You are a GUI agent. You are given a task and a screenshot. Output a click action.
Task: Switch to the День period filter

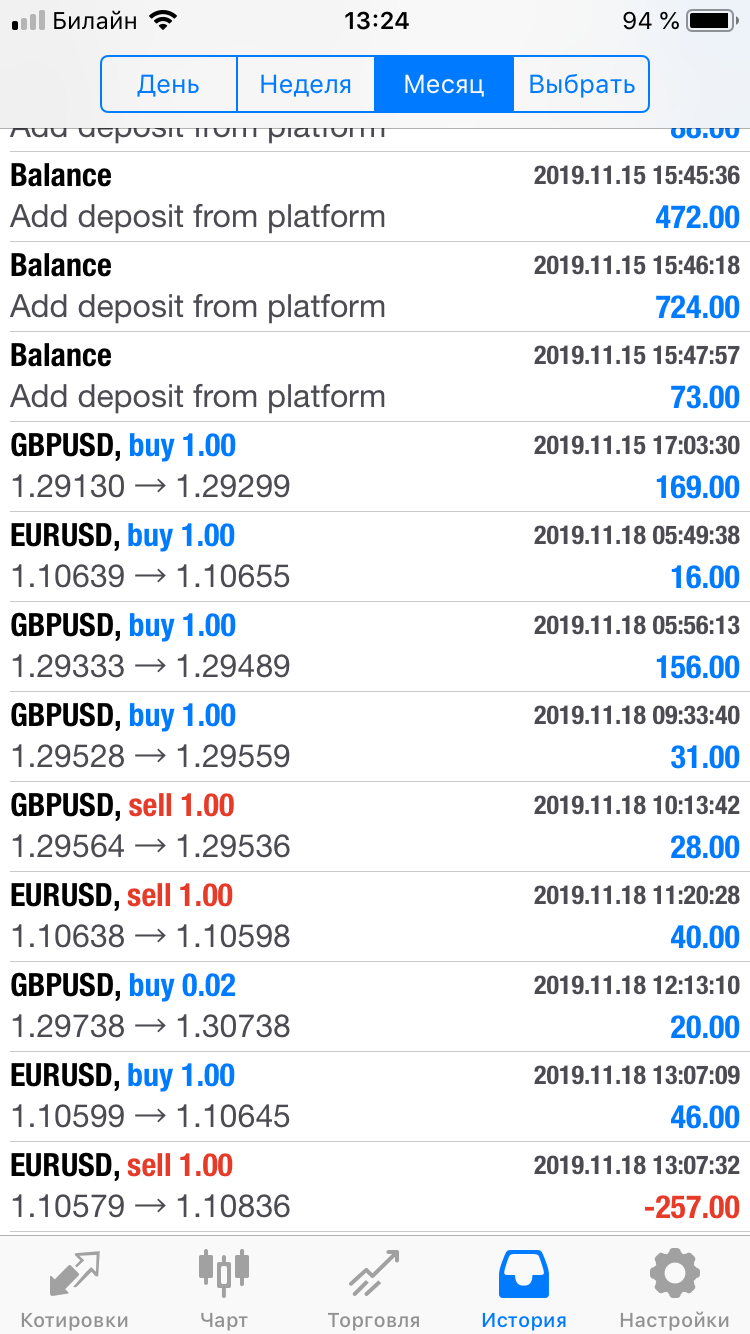(169, 84)
